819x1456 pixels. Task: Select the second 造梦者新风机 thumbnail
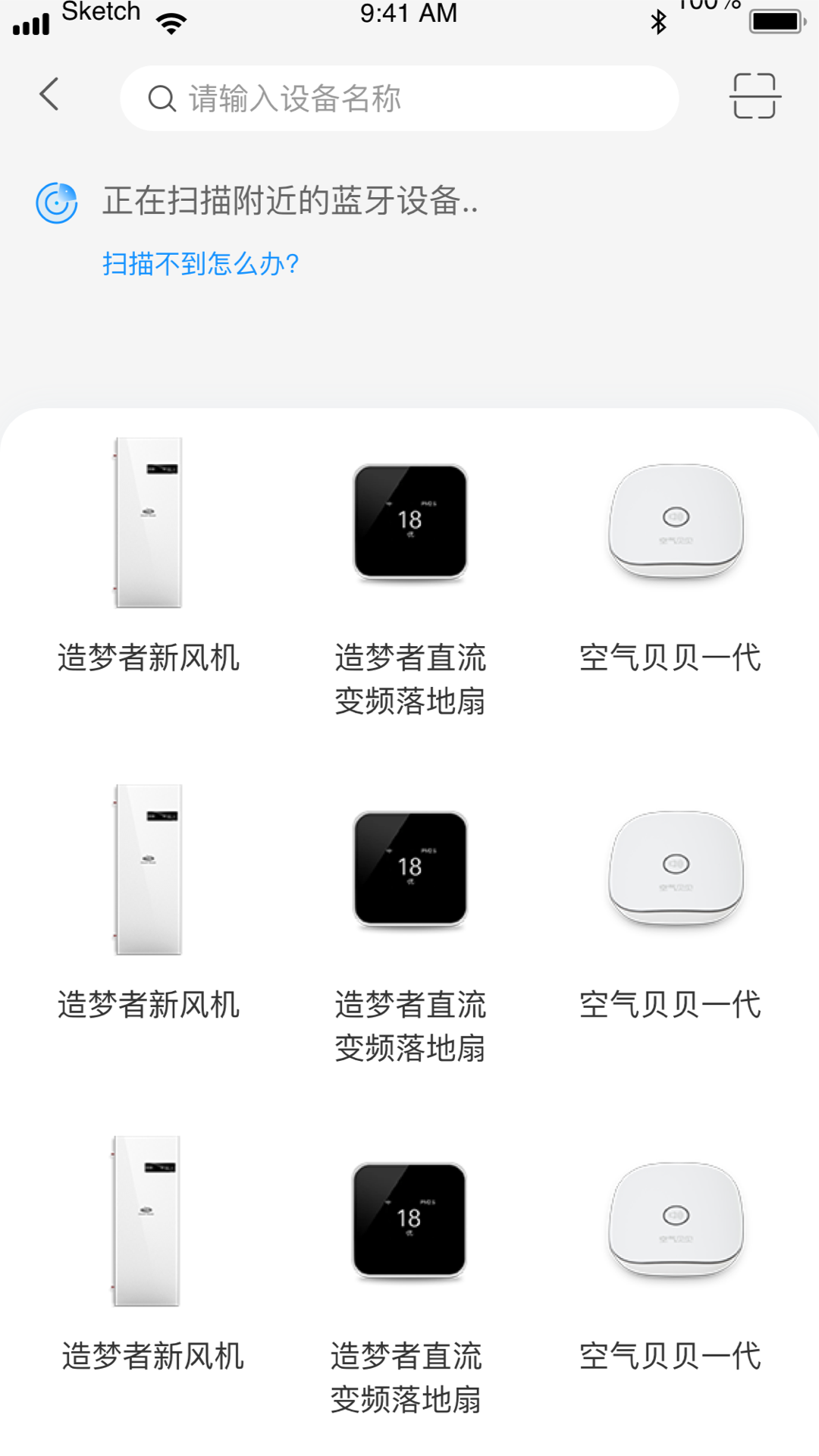pos(149,868)
